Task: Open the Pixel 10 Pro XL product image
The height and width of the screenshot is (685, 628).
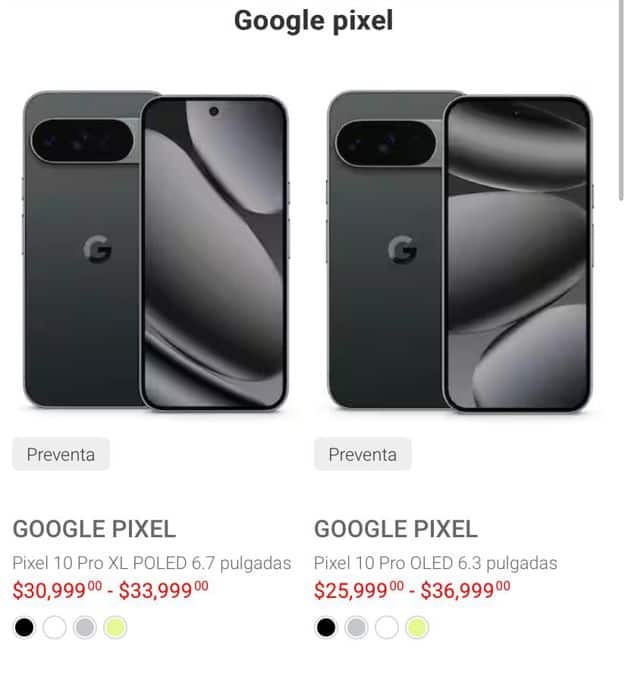Action: pyautogui.click(x=155, y=250)
